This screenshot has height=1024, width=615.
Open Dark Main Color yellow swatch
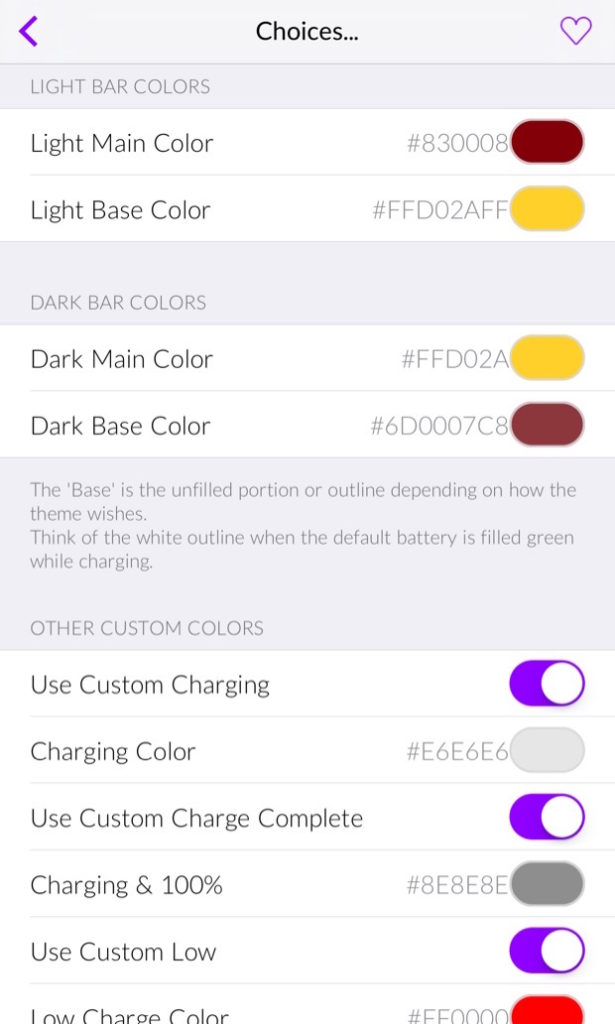pos(547,358)
